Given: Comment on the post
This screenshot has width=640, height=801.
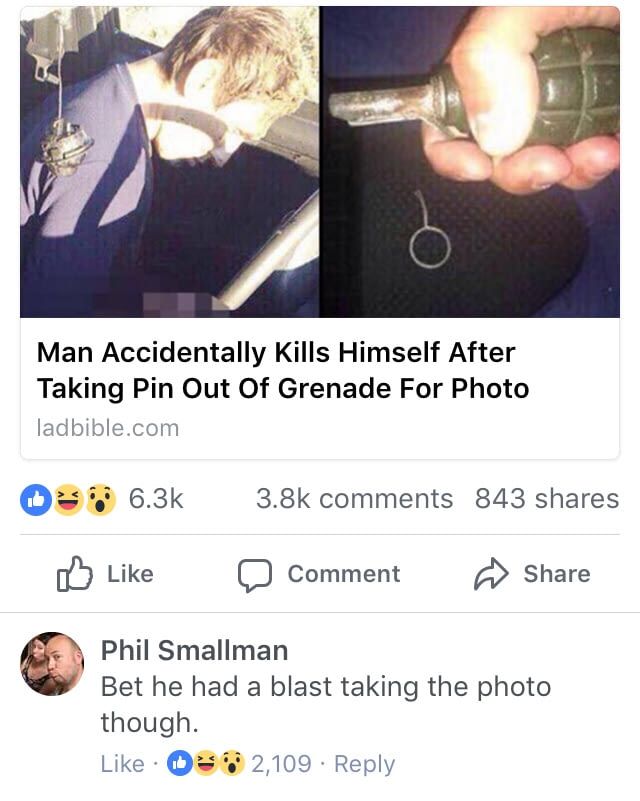Looking at the screenshot, I should 319,573.
